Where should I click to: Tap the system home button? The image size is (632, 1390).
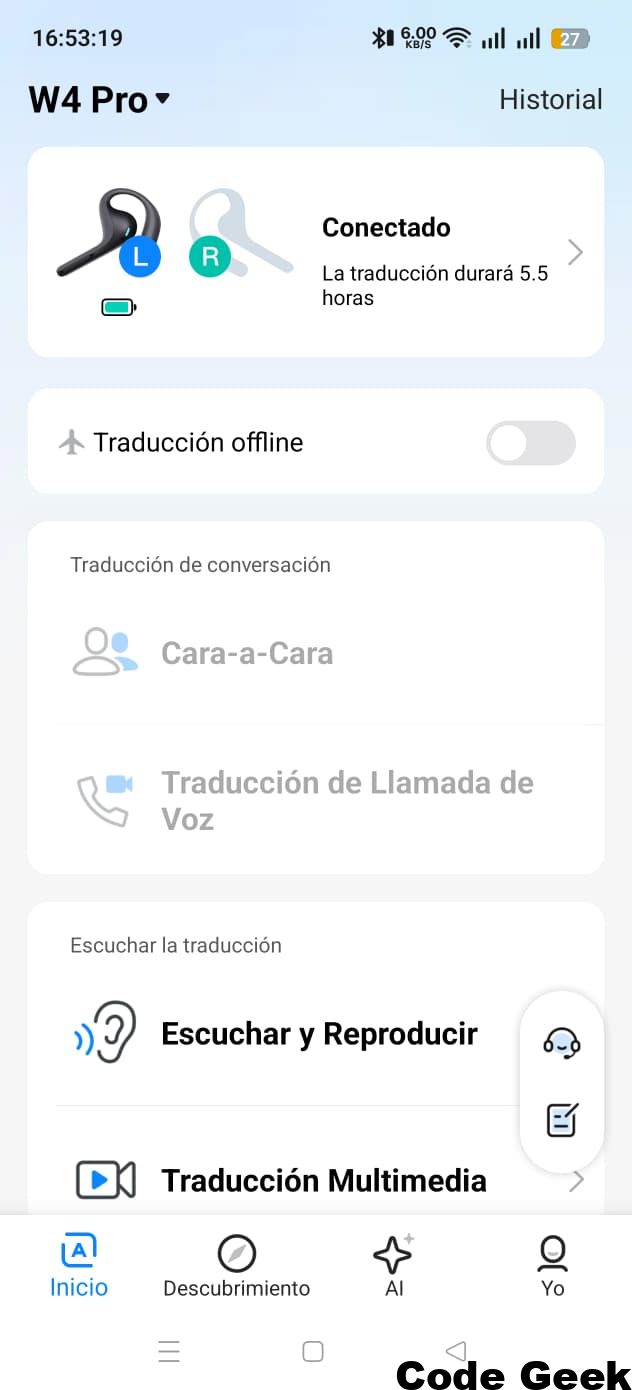point(313,1352)
